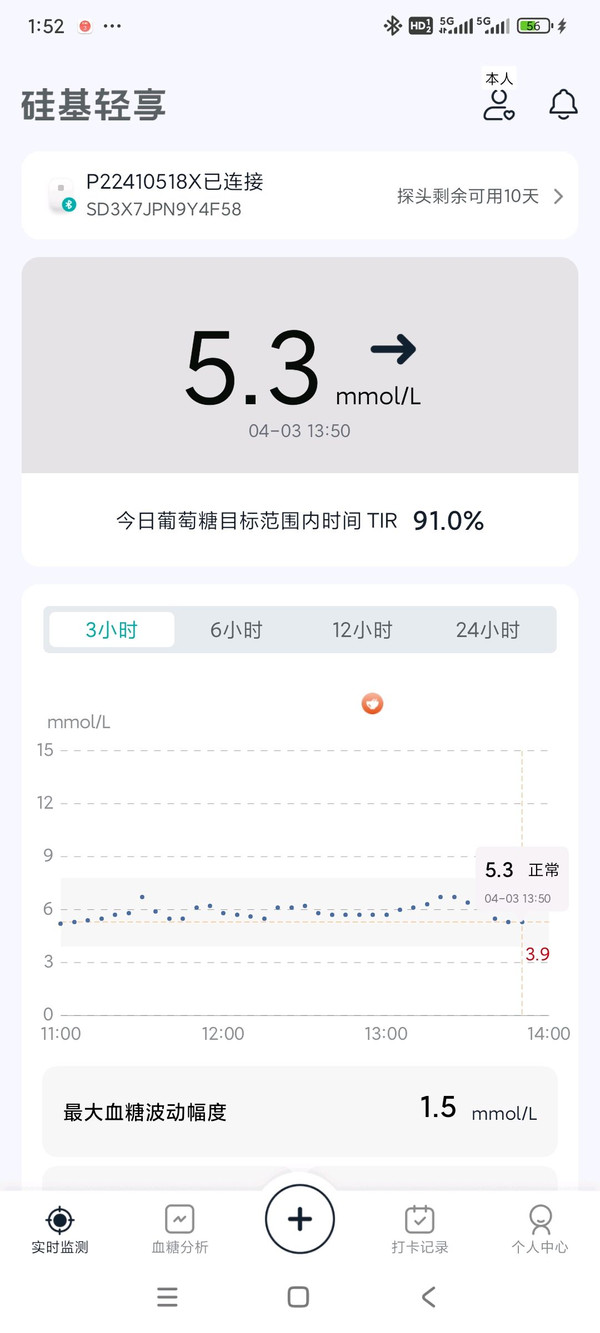Add a new record with the plus button

300,1219
